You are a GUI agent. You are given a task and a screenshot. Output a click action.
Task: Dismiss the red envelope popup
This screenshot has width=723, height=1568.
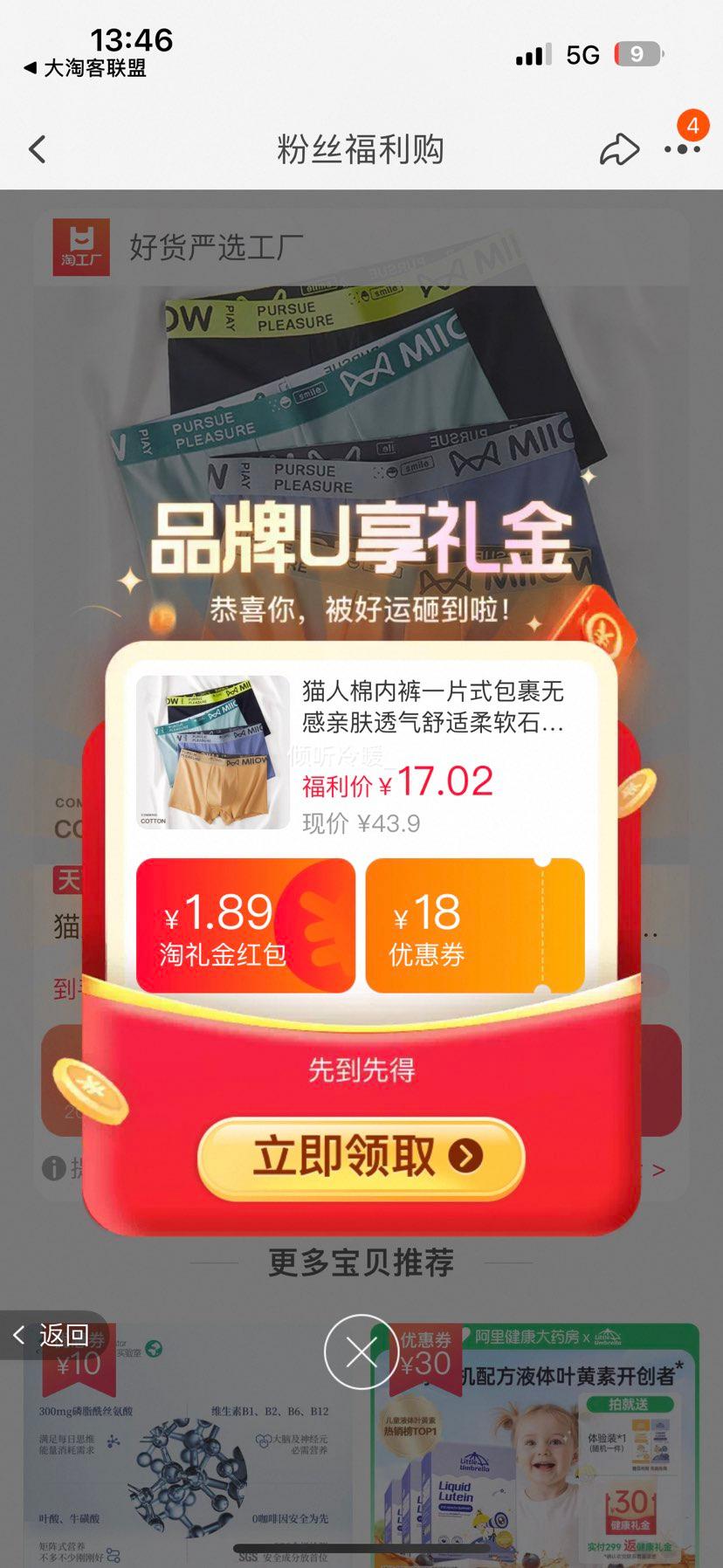point(361,1352)
